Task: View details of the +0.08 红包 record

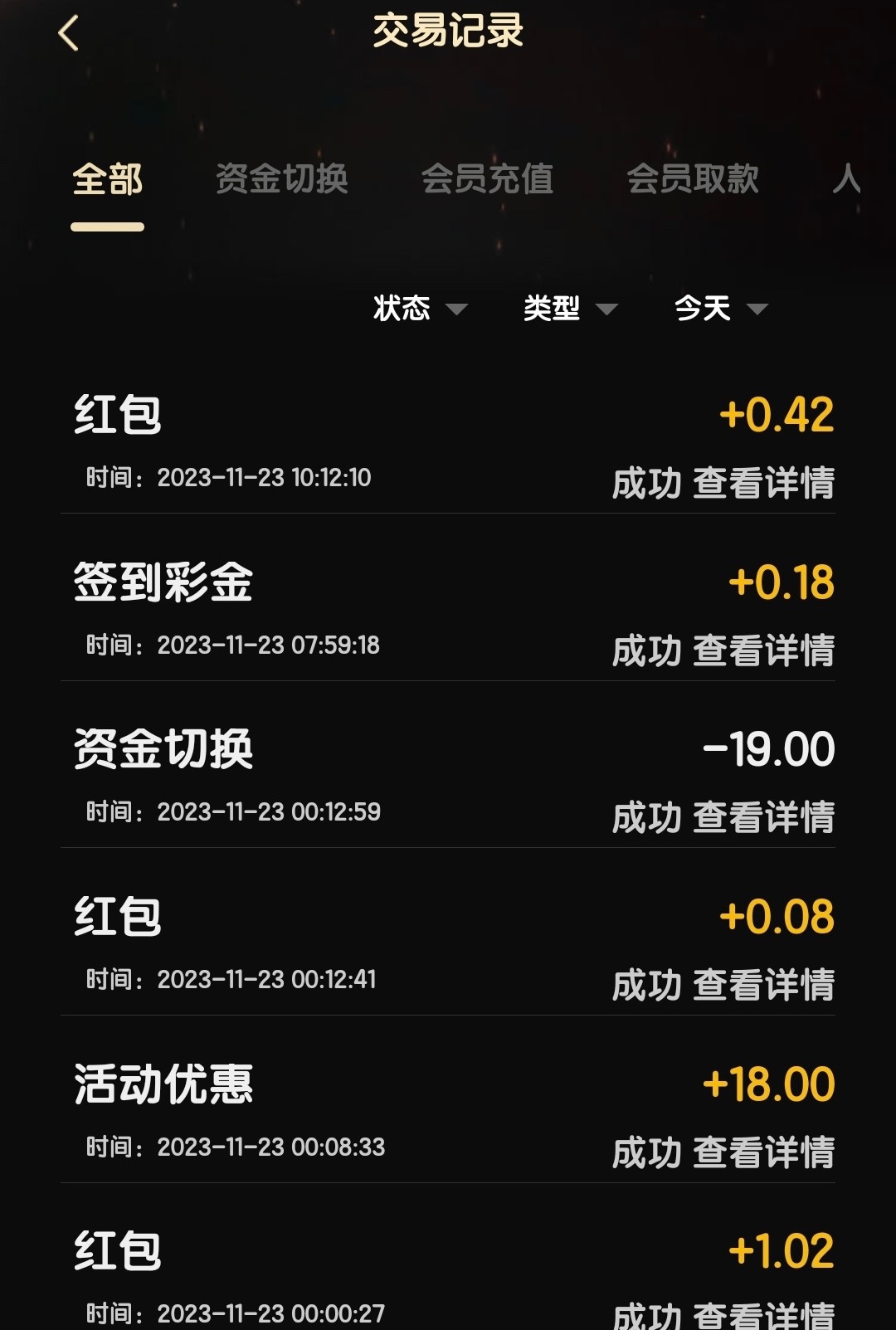Action: (763, 985)
